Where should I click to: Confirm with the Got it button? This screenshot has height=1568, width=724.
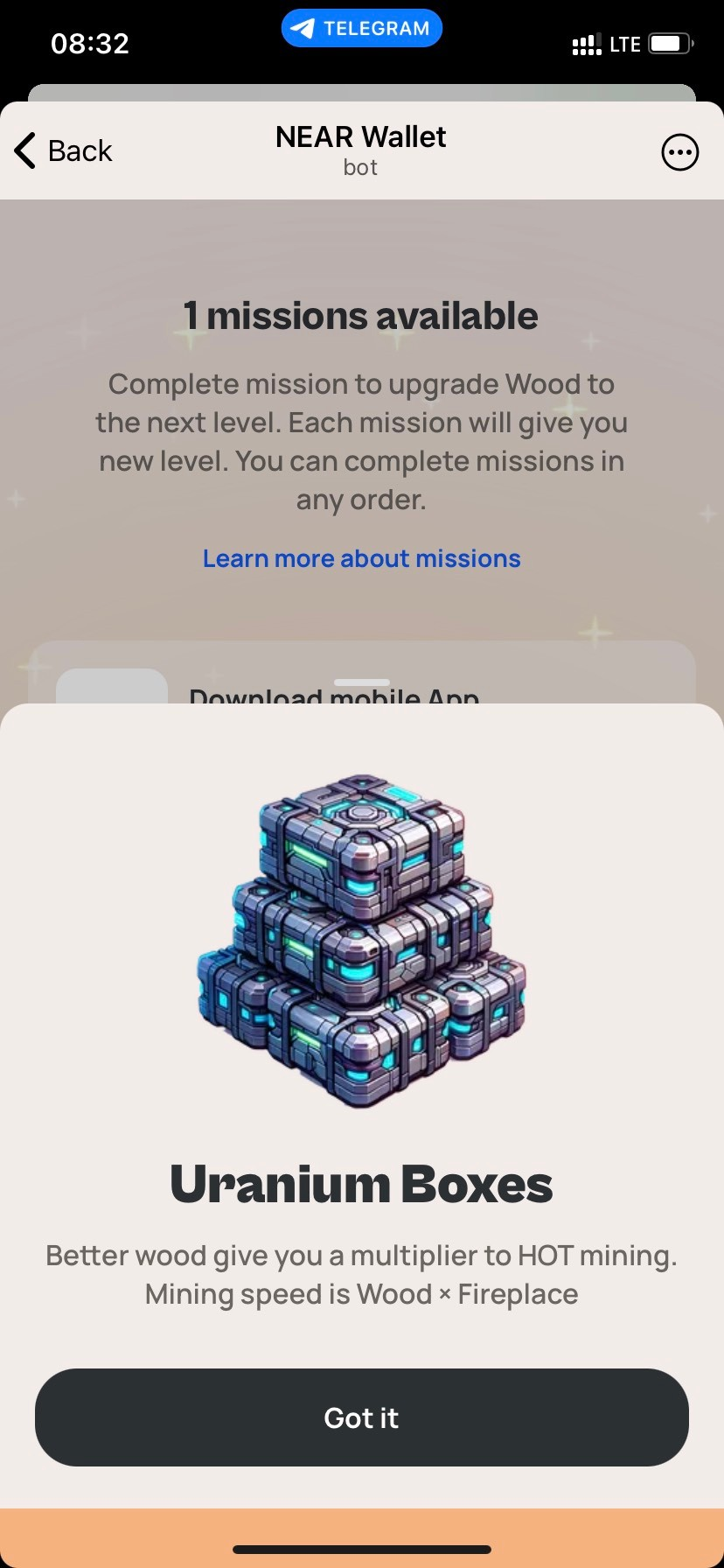pos(361,1417)
